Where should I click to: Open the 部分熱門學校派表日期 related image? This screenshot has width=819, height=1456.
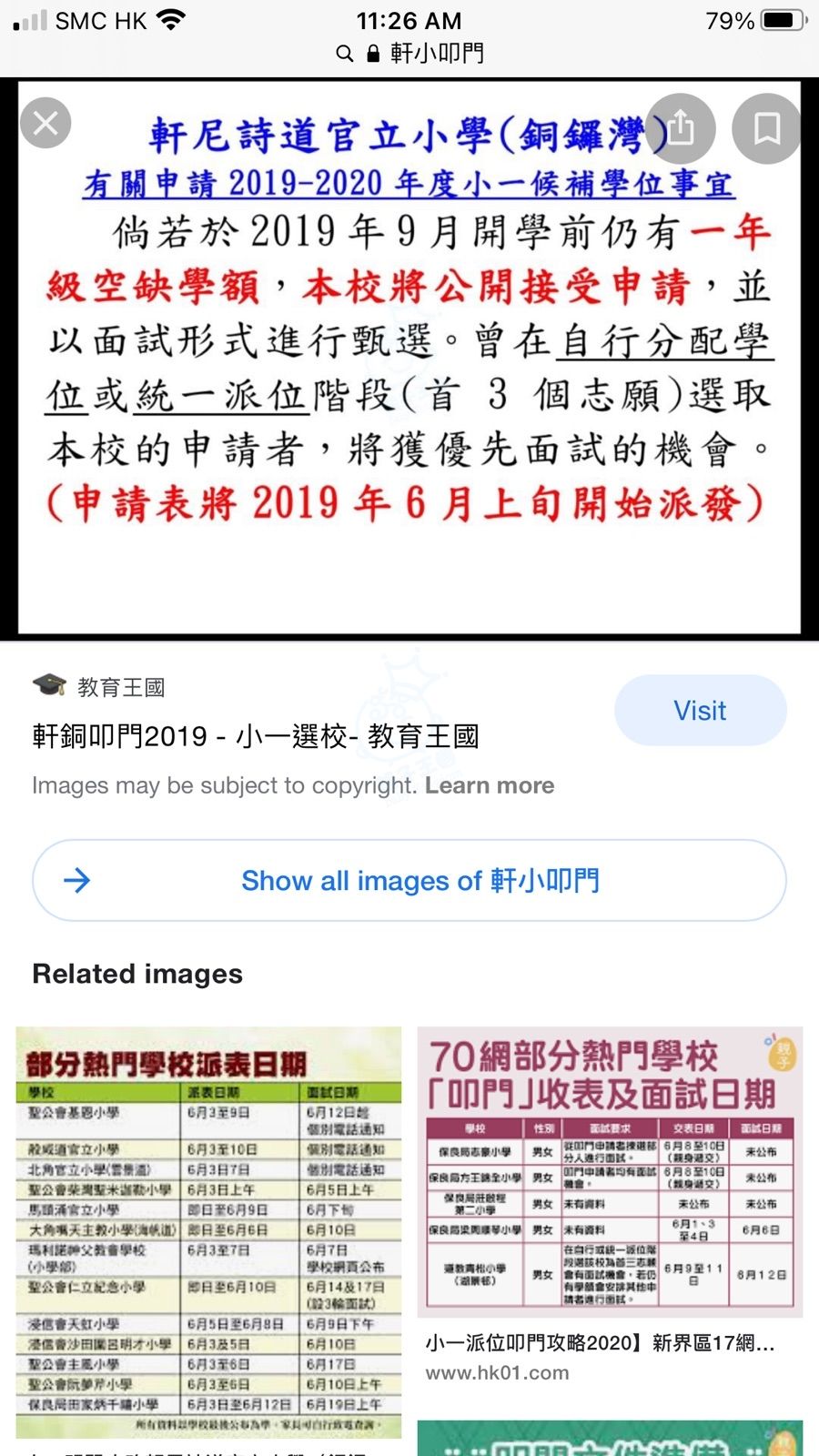point(208,1231)
